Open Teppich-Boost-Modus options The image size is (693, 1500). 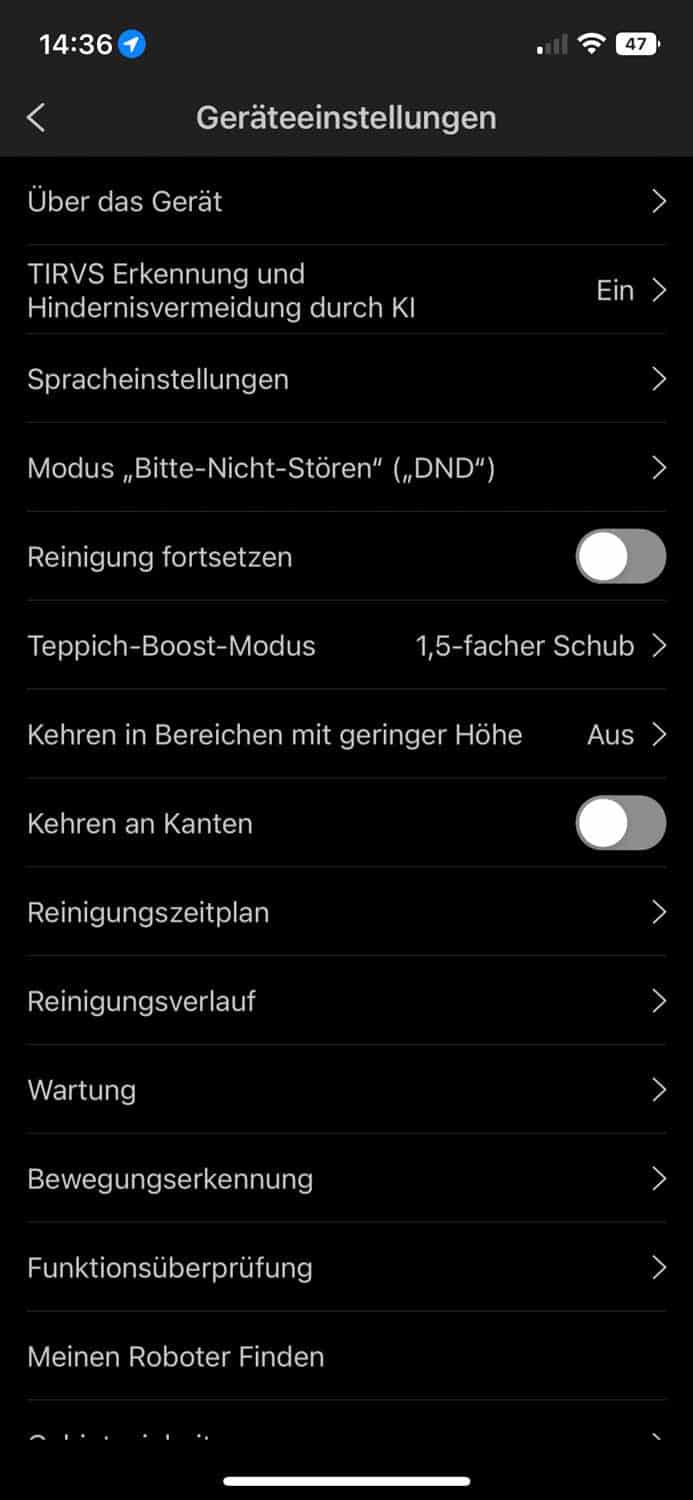click(x=346, y=646)
